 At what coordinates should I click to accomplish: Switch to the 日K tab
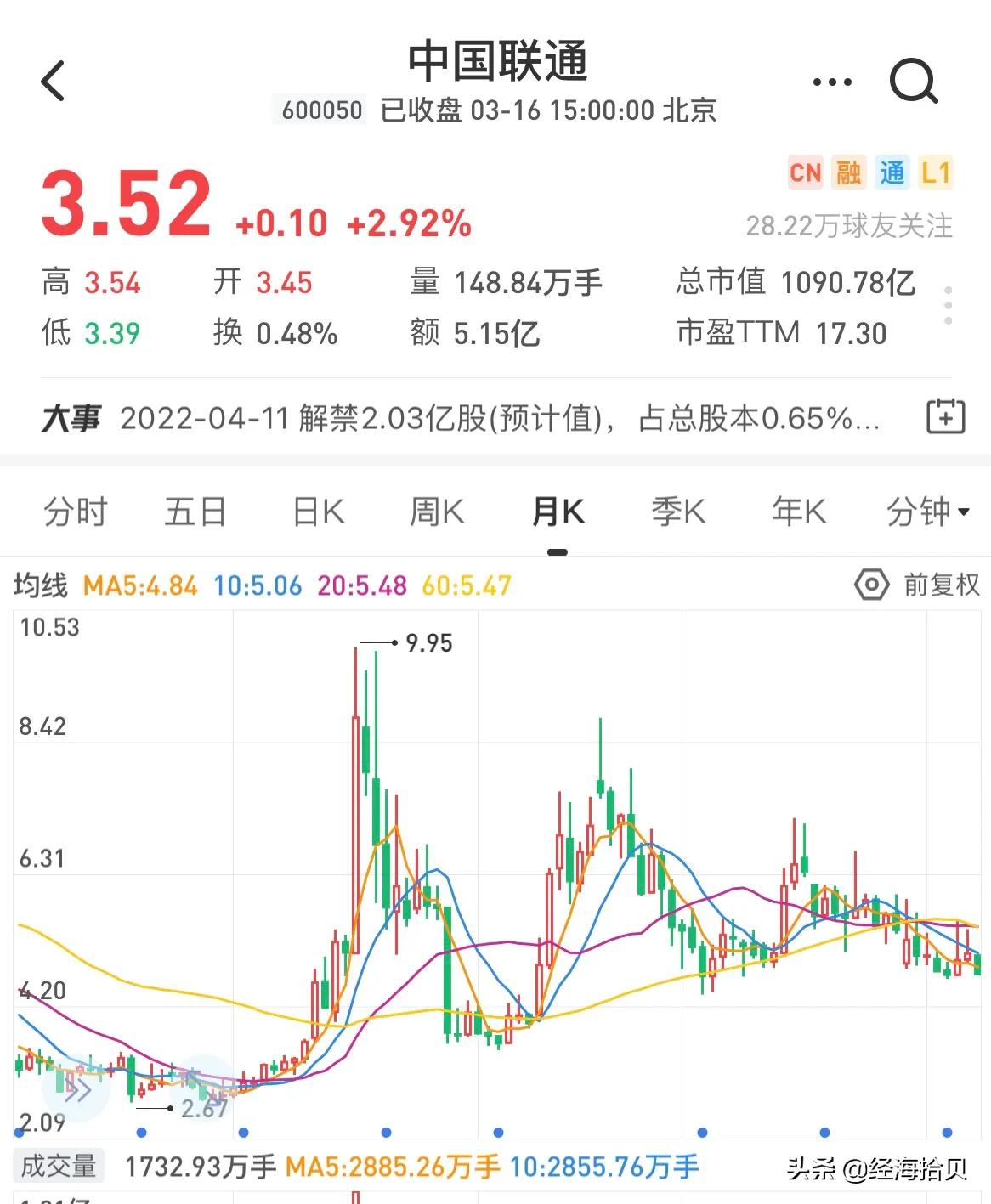pyautogui.click(x=317, y=511)
